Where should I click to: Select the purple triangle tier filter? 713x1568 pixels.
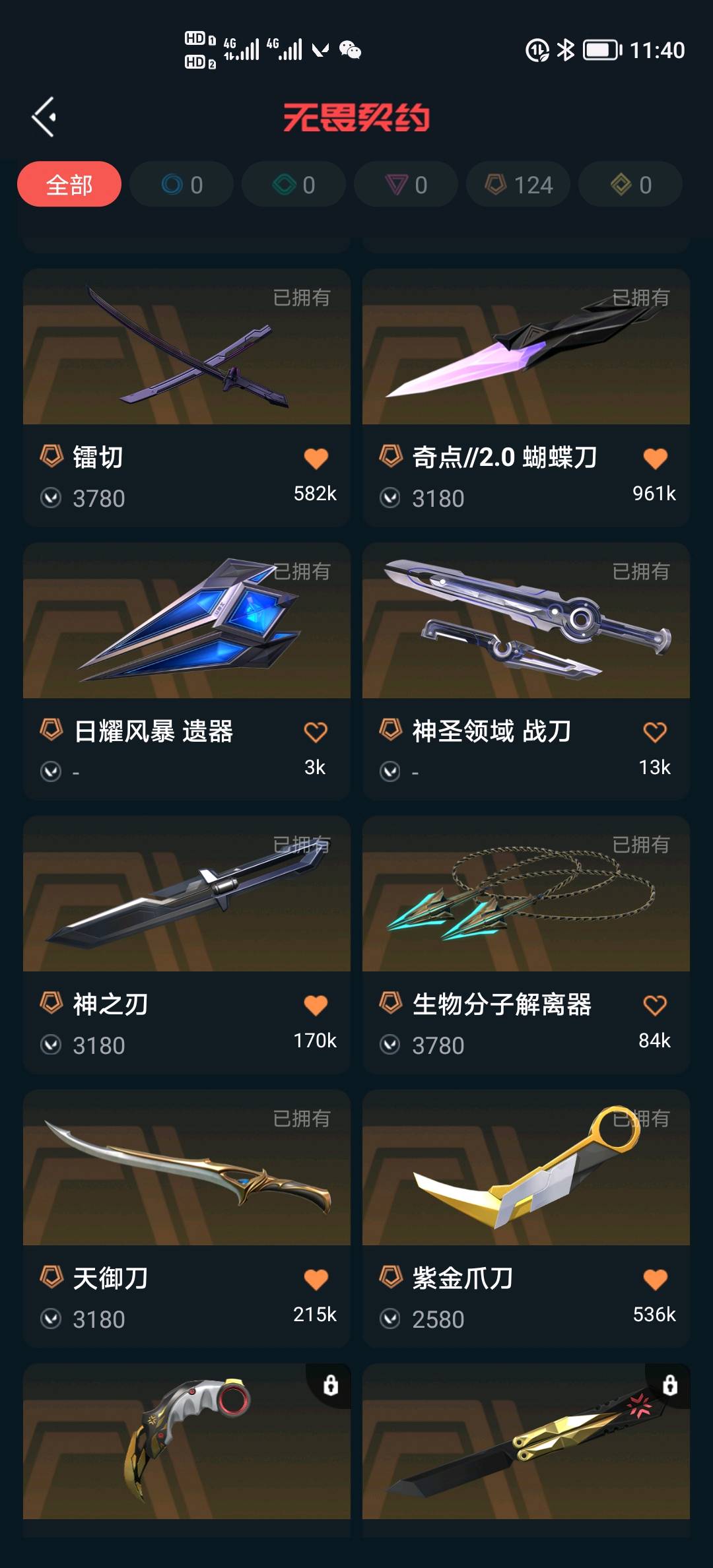[406, 185]
